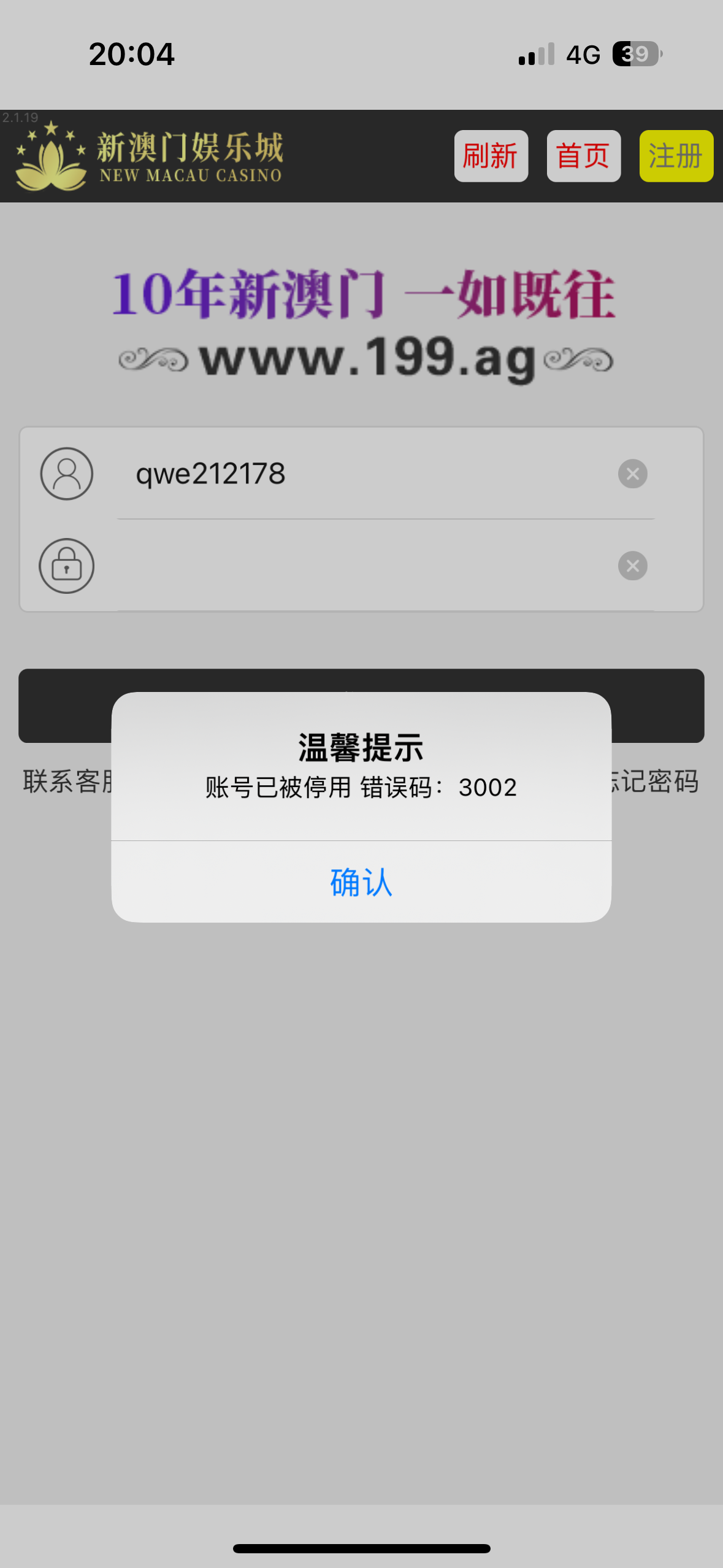Open the 忘记密码 forgot password link
The height and width of the screenshot is (1568, 723).
point(657,782)
